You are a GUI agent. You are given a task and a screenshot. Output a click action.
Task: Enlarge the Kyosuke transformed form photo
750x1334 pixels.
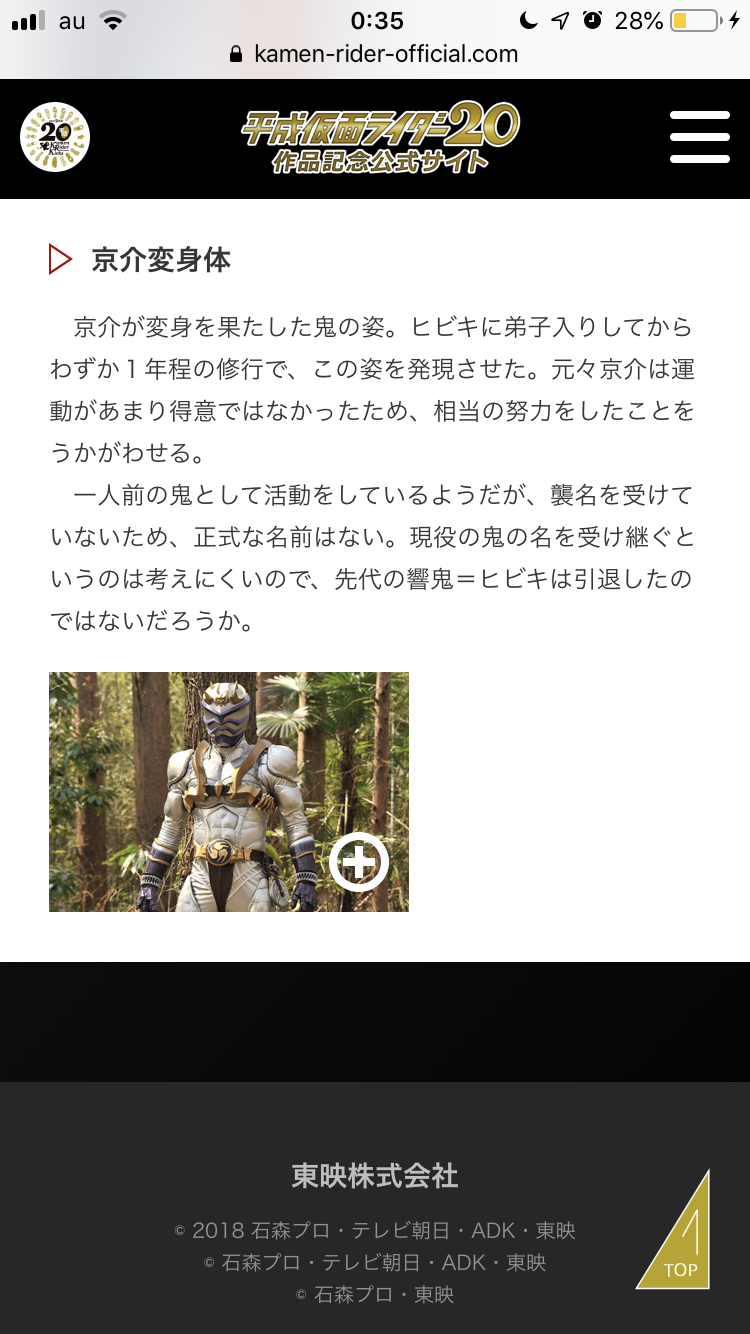[358, 861]
